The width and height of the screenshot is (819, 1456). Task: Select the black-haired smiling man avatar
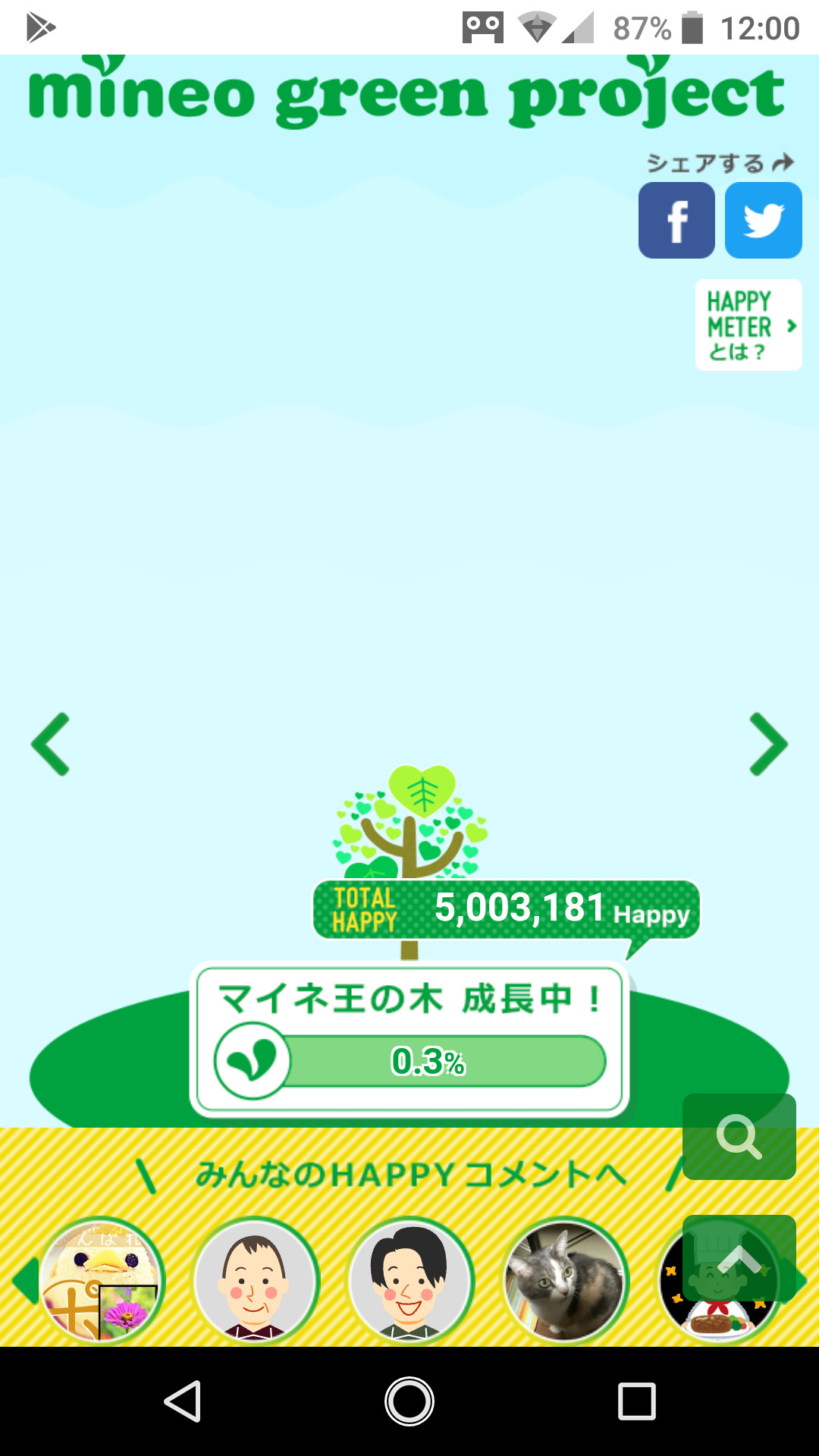[410, 1280]
